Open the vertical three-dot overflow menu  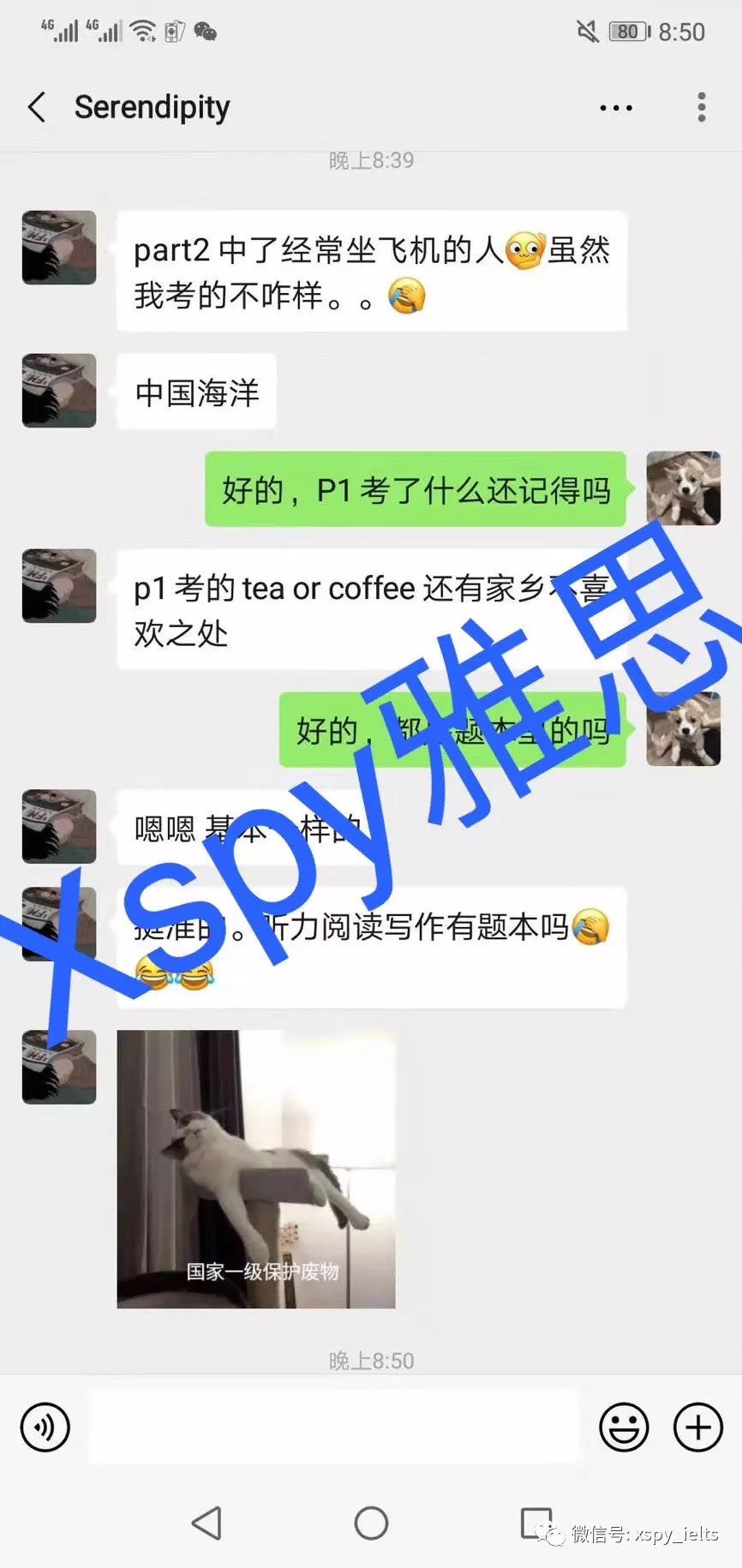pos(702,107)
